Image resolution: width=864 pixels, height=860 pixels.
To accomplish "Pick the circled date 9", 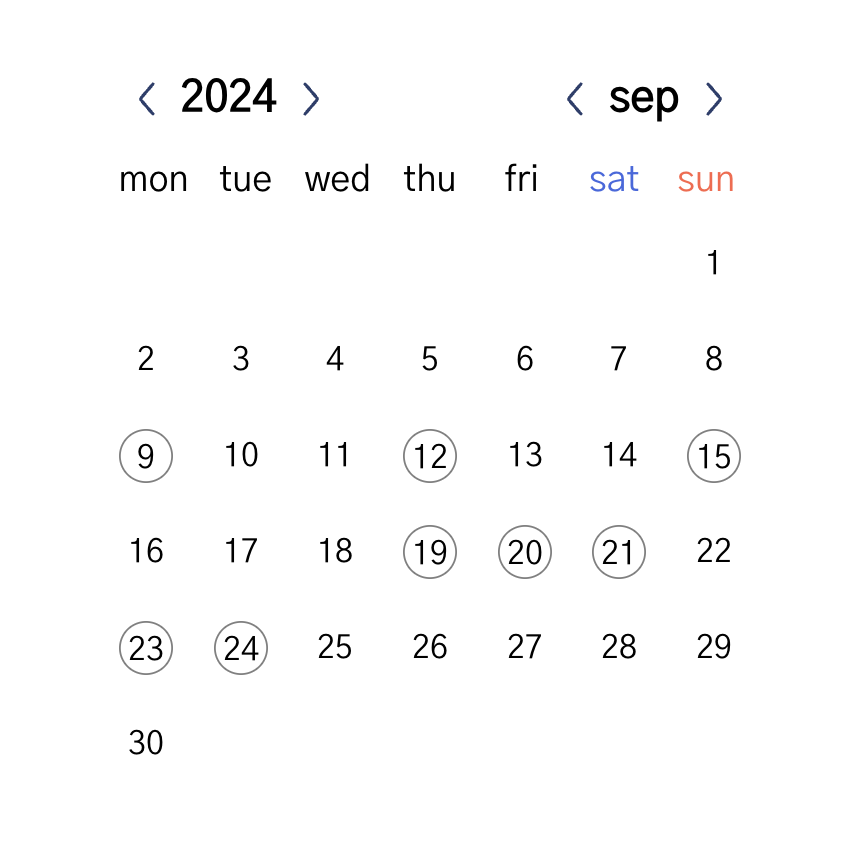I will coord(146,456).
